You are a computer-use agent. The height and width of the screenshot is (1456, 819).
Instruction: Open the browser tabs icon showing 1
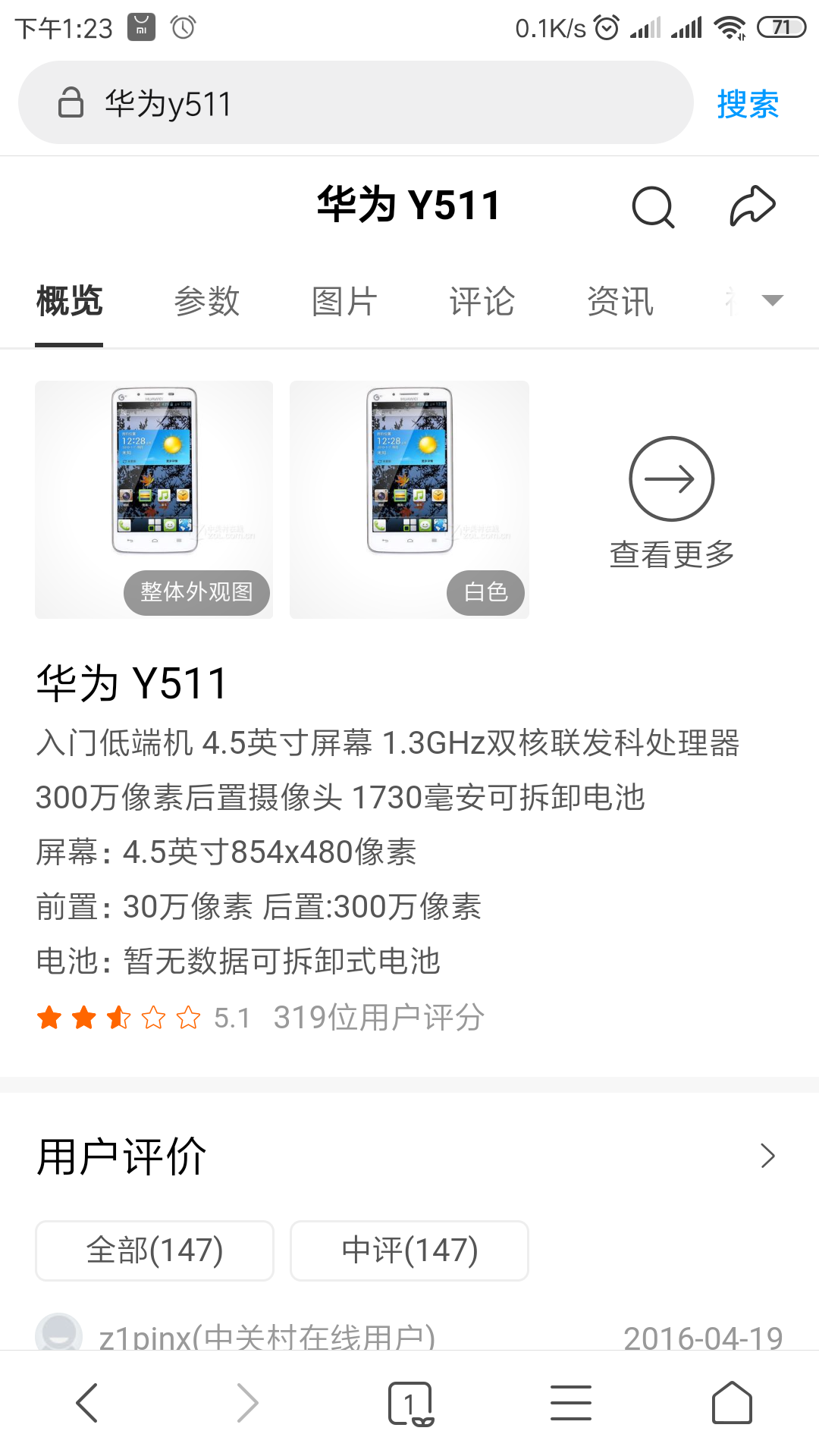point(409,1402)
